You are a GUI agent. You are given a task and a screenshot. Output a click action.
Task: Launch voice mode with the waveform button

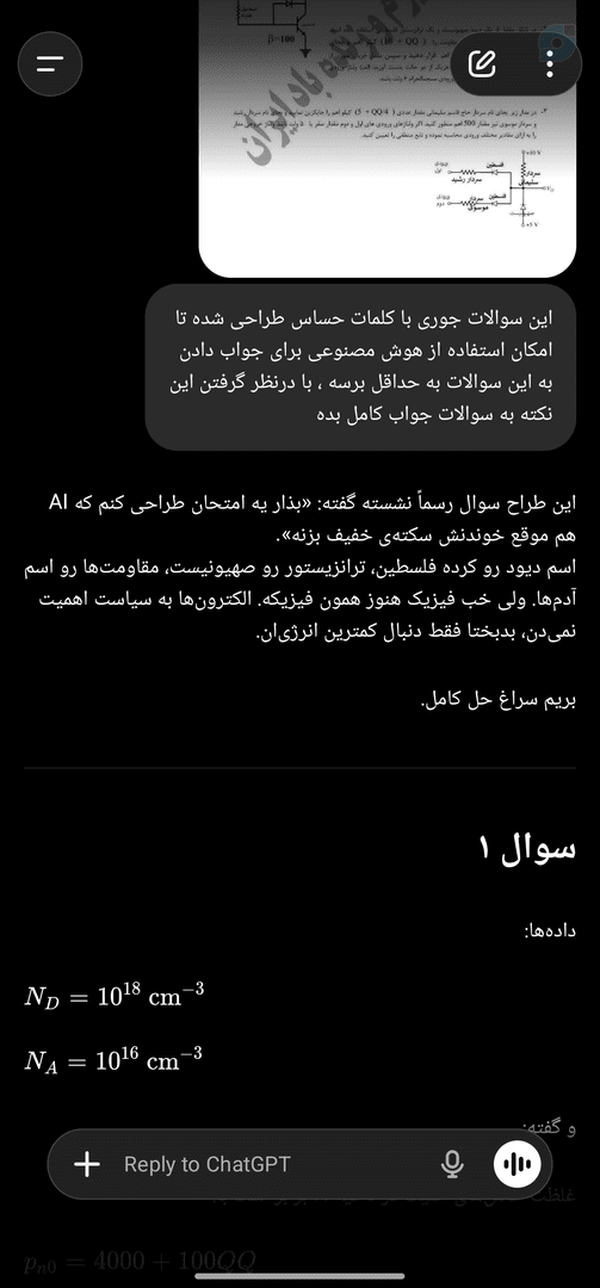coord(517,1164)
